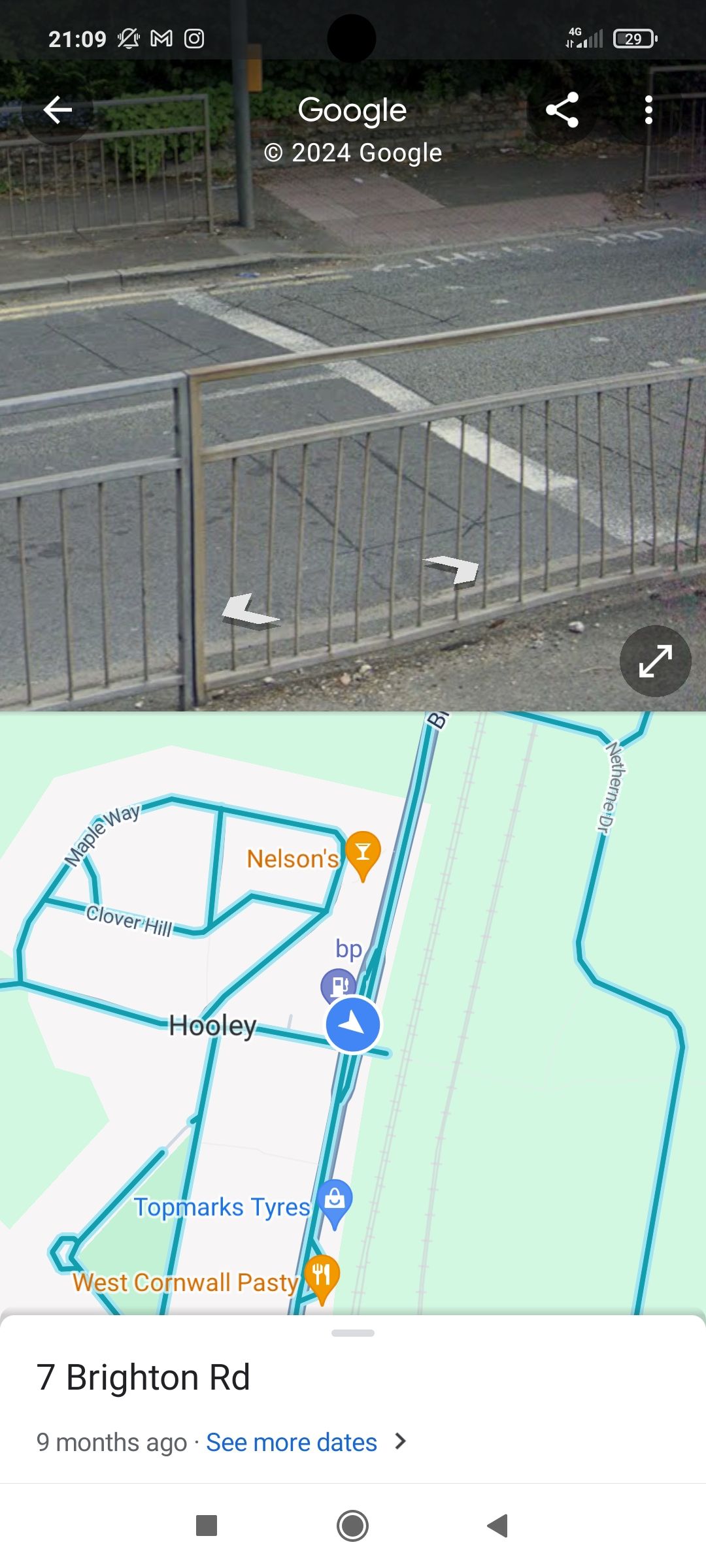The image size is (706, 1568).
Task: Tap See more dates link
Action: (292, 1442)
